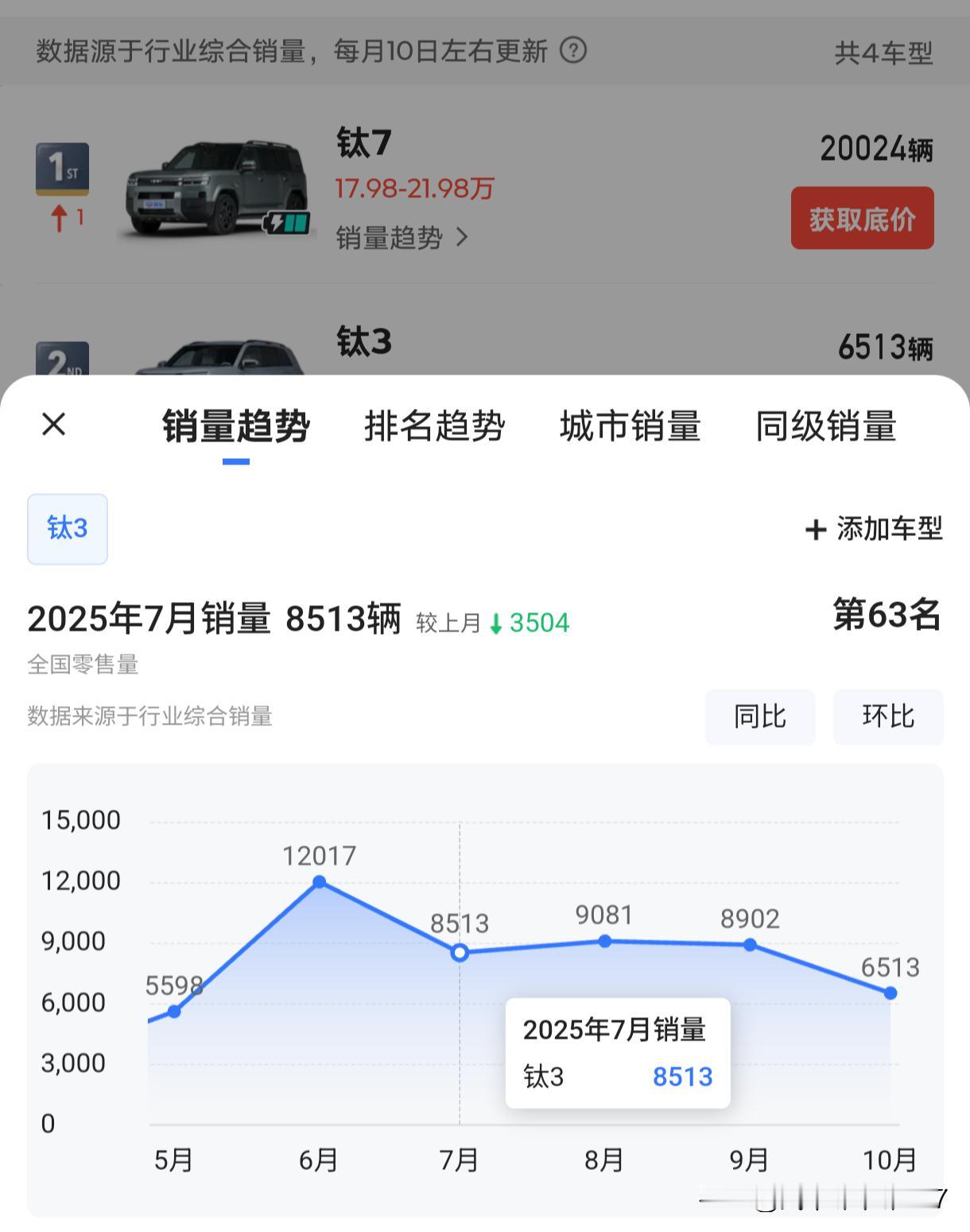The image size is (970, 1232).
Task: Click the 获取底价 button for 钛7
Action: (862, 218)
